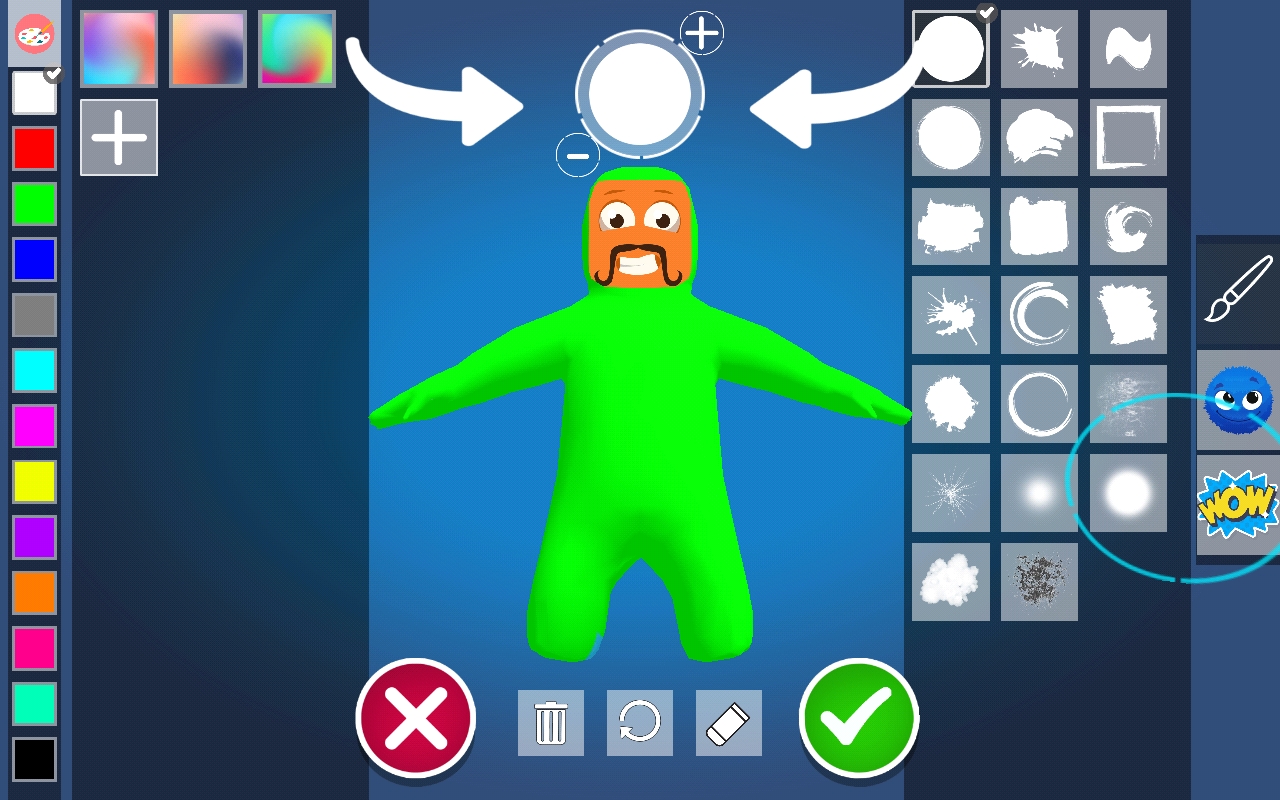Viewport: 1280px width, 800px height.
Task: Select the red color swatch
Action: click(x=34, y=148)
